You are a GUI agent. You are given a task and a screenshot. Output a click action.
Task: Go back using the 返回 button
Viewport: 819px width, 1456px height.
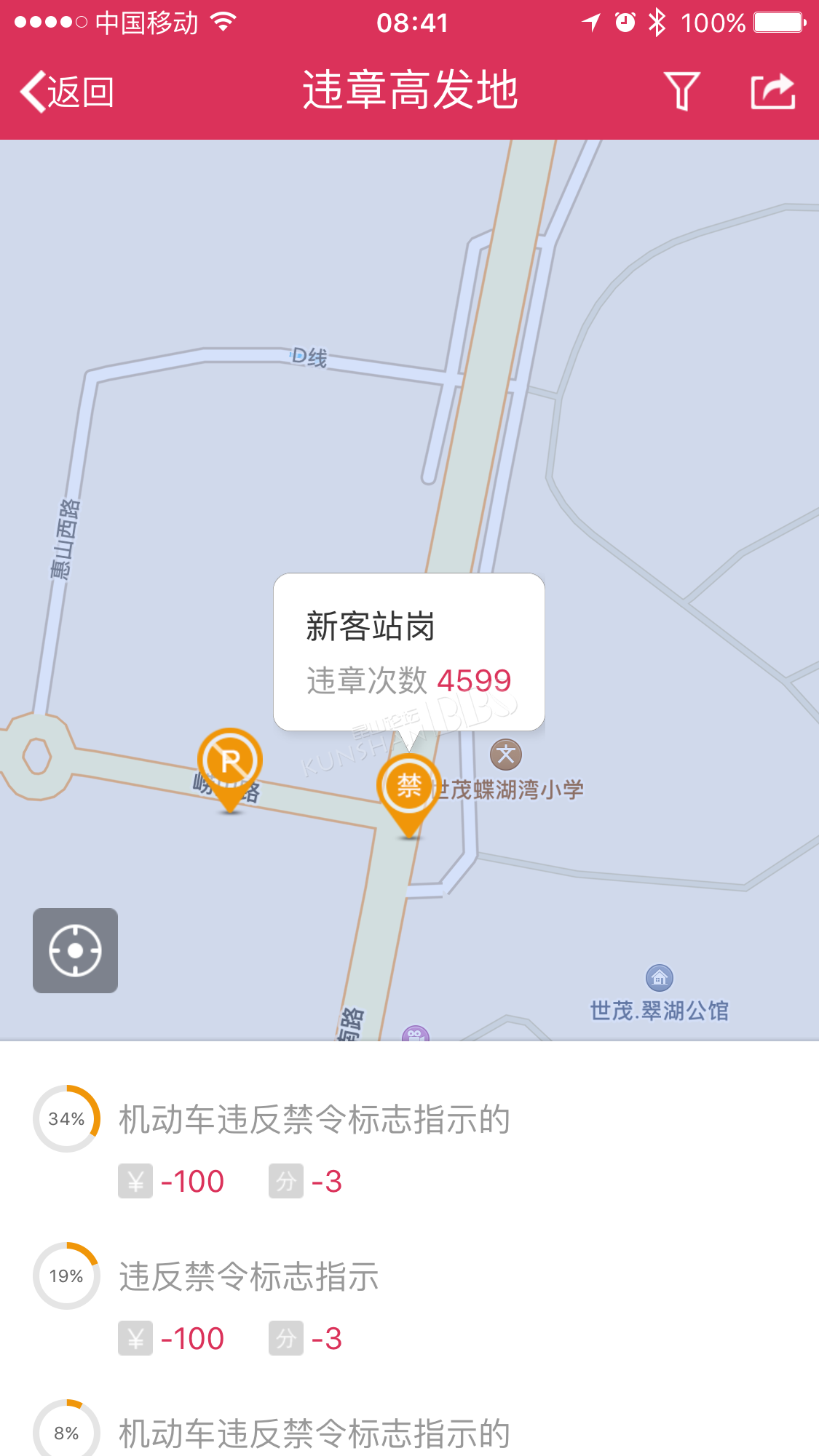pyautogui.click(x=67, y=92)
